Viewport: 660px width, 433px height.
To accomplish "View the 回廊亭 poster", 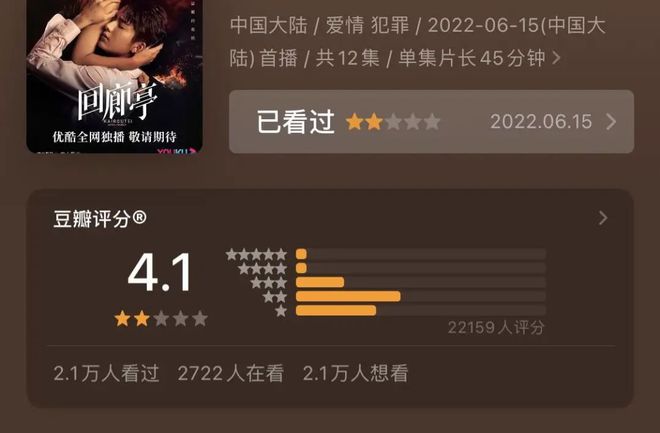I will (x=114, y=76).
